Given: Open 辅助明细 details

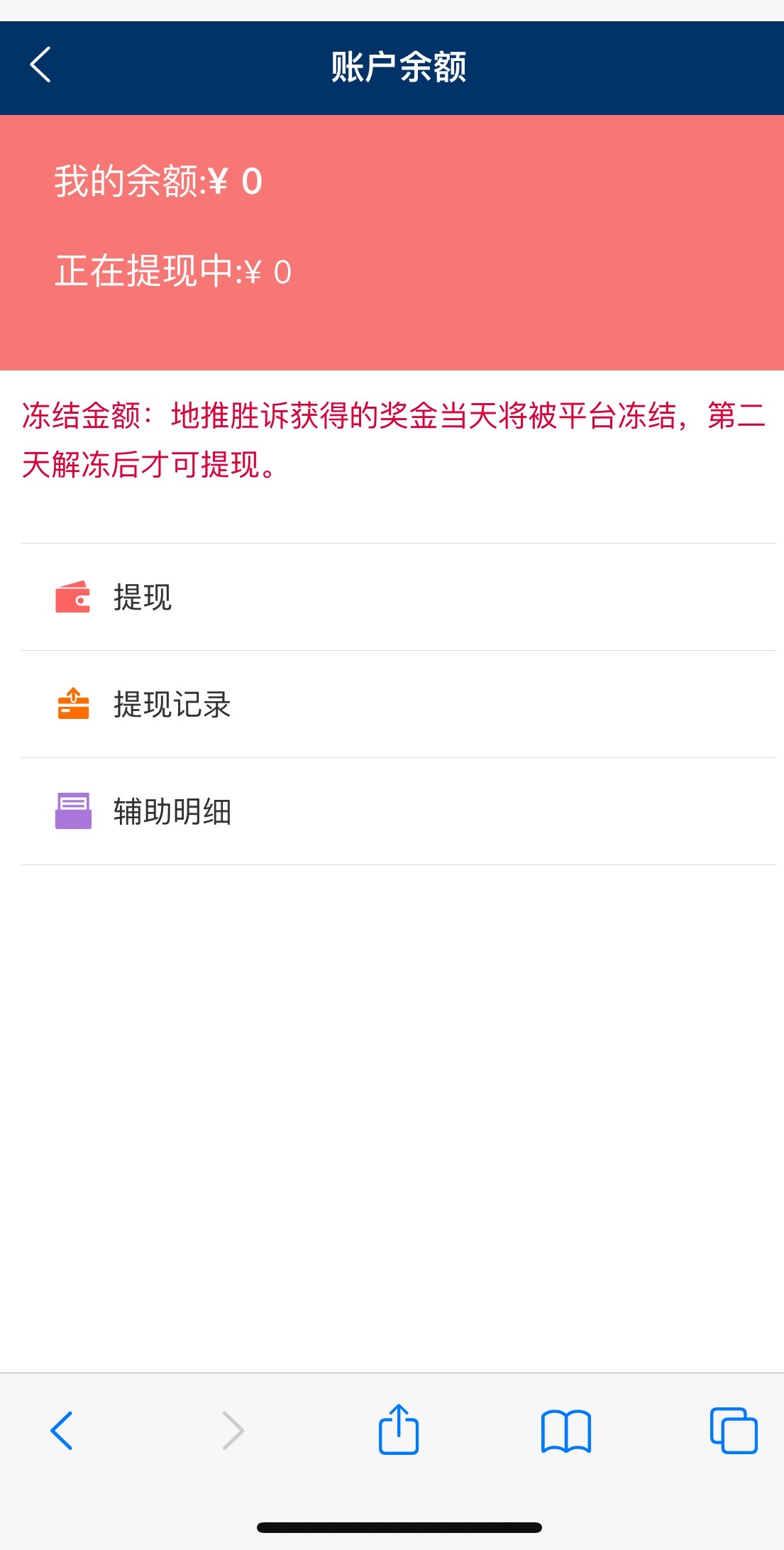Looking at the screenshot, I should coord(399,811).
